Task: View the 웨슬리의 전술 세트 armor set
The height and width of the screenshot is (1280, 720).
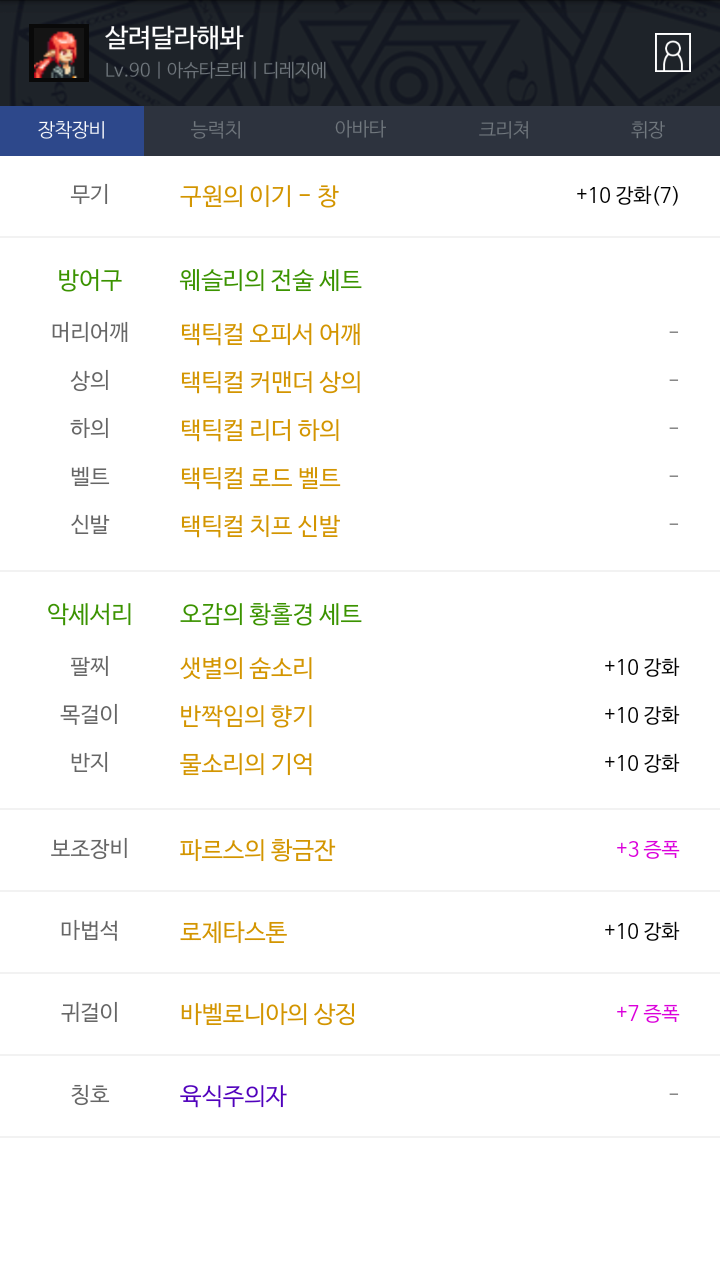Action: tap(271, 280)
